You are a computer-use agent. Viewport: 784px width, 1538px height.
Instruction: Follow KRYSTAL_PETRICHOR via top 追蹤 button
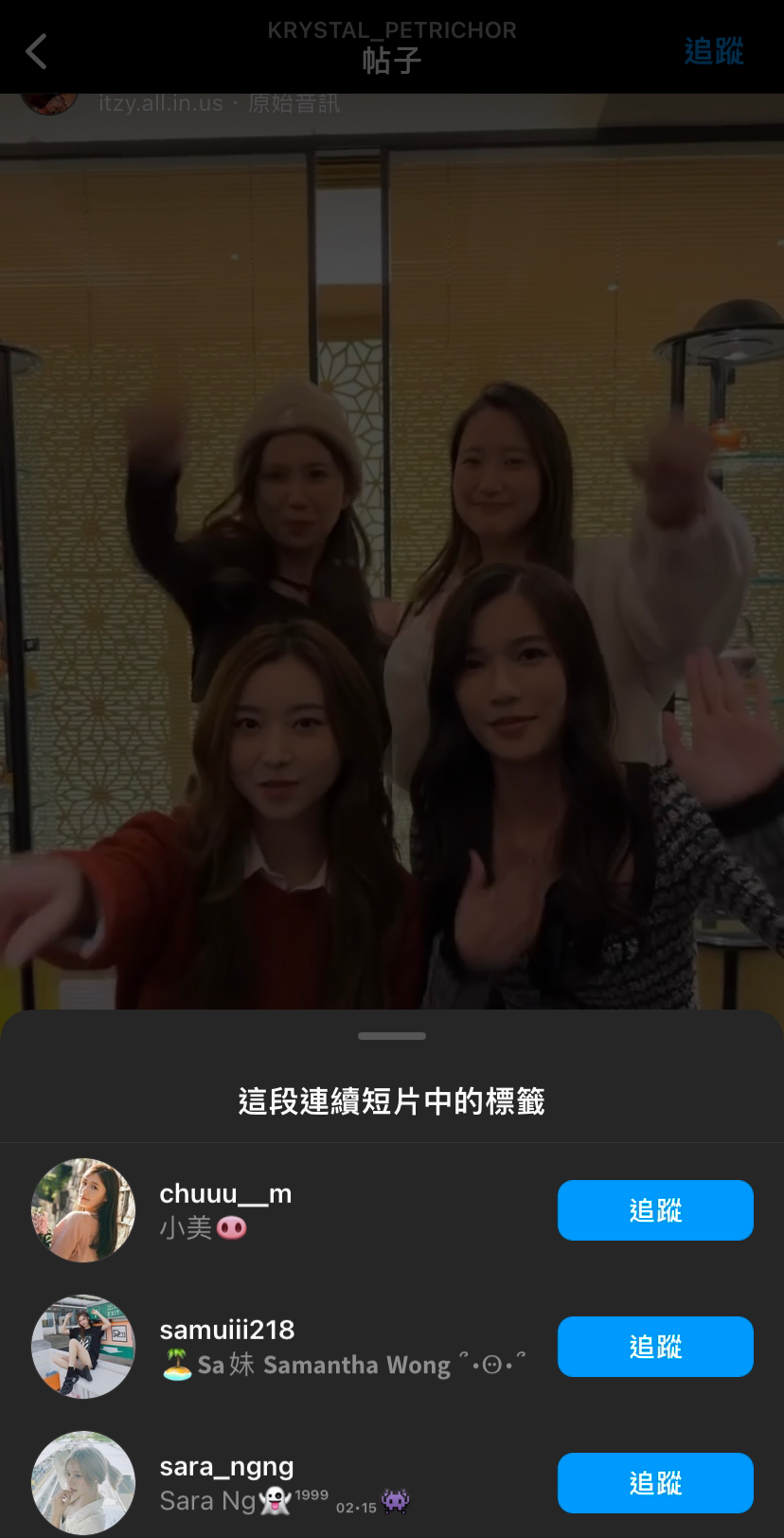713,52
